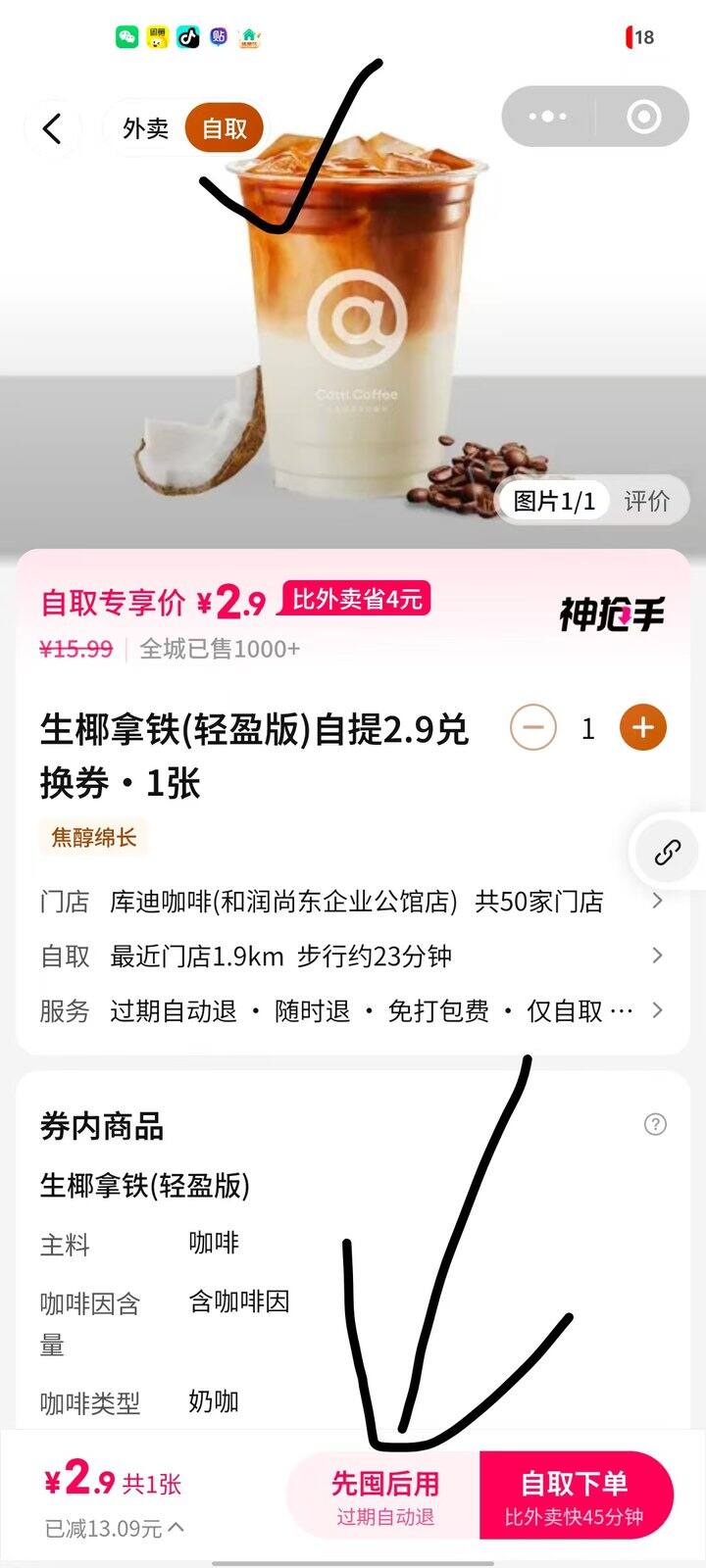Switch to the 外卖 delivery tab

point(145,128)
